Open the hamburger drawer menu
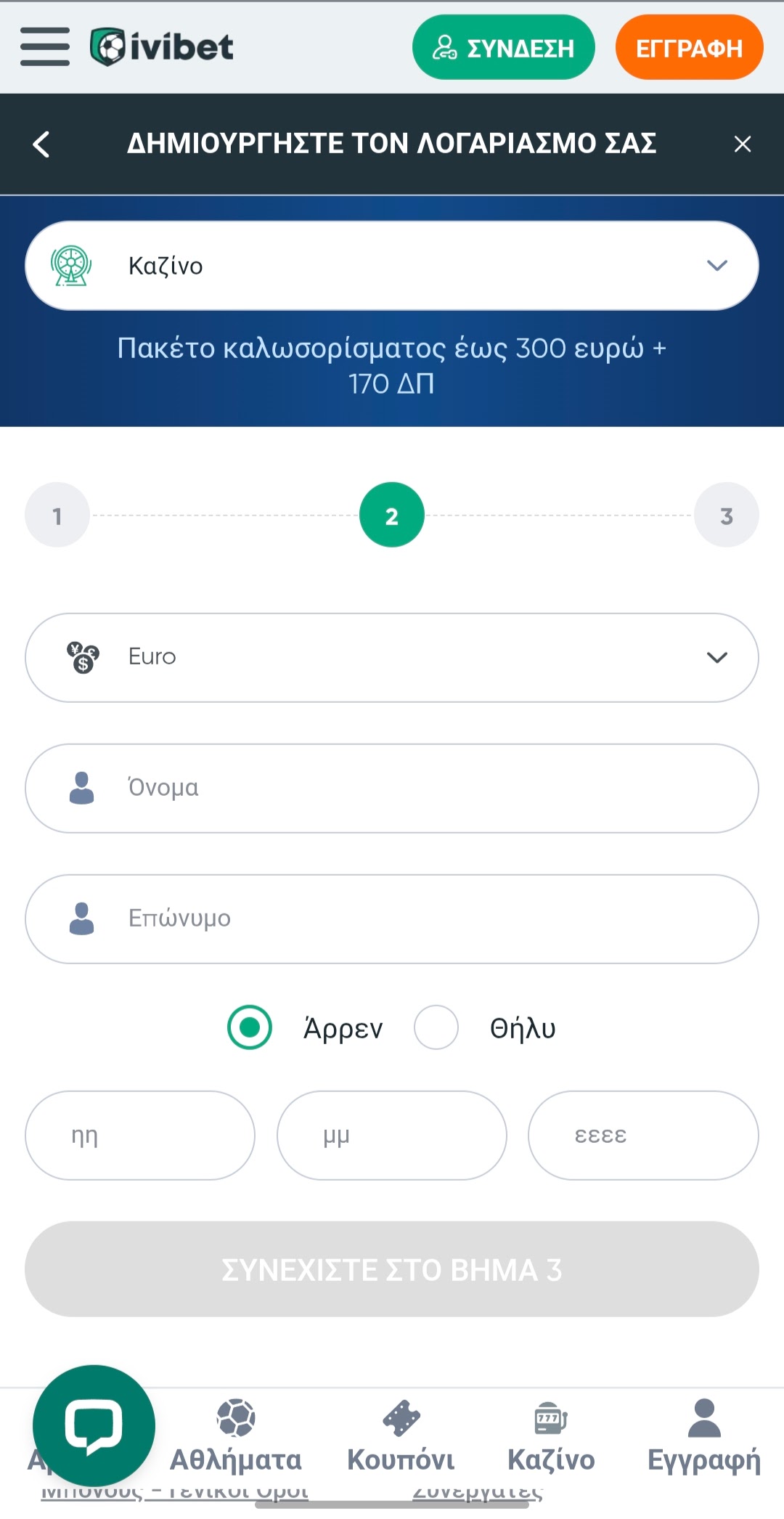 coord(45,47)
